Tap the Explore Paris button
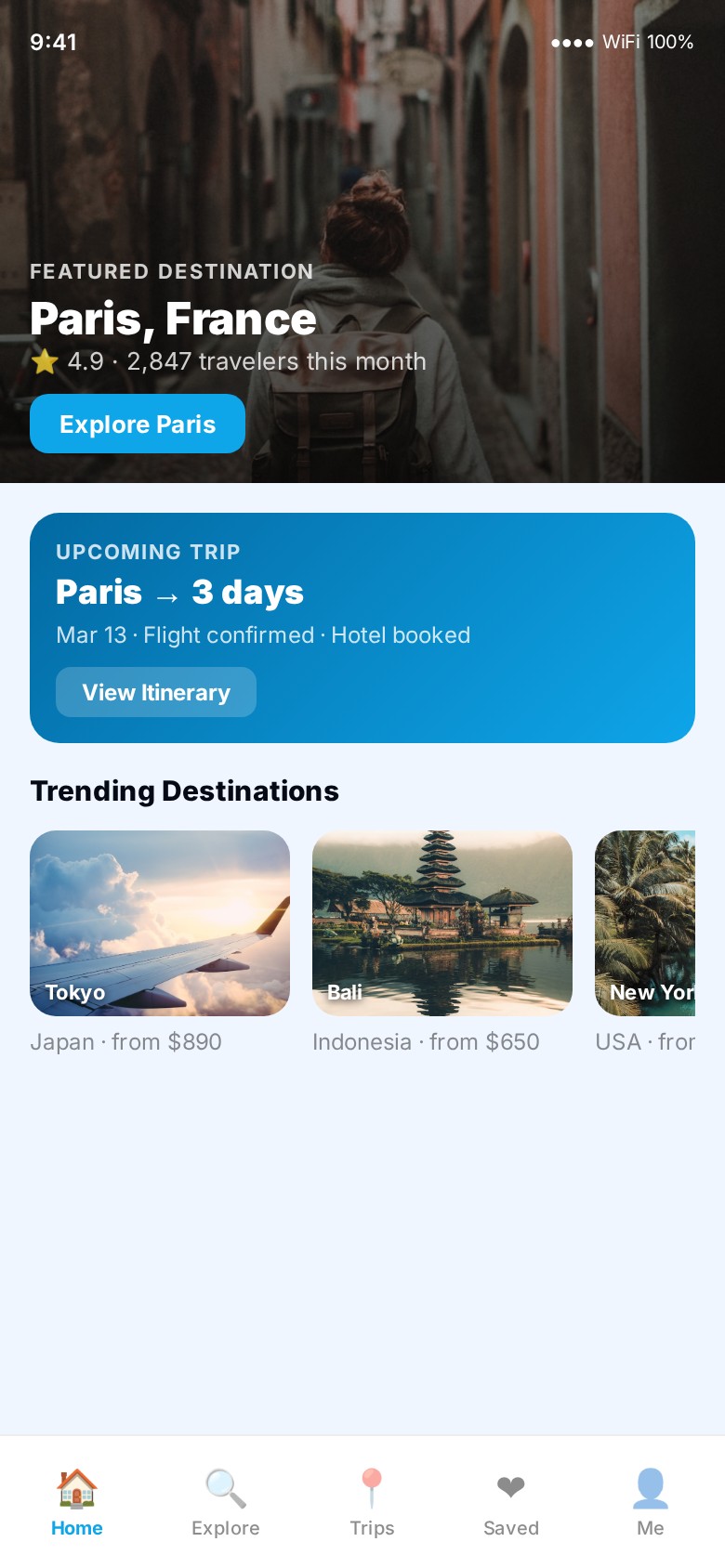Screen dimensions: 725x1568 pos(138,424)
